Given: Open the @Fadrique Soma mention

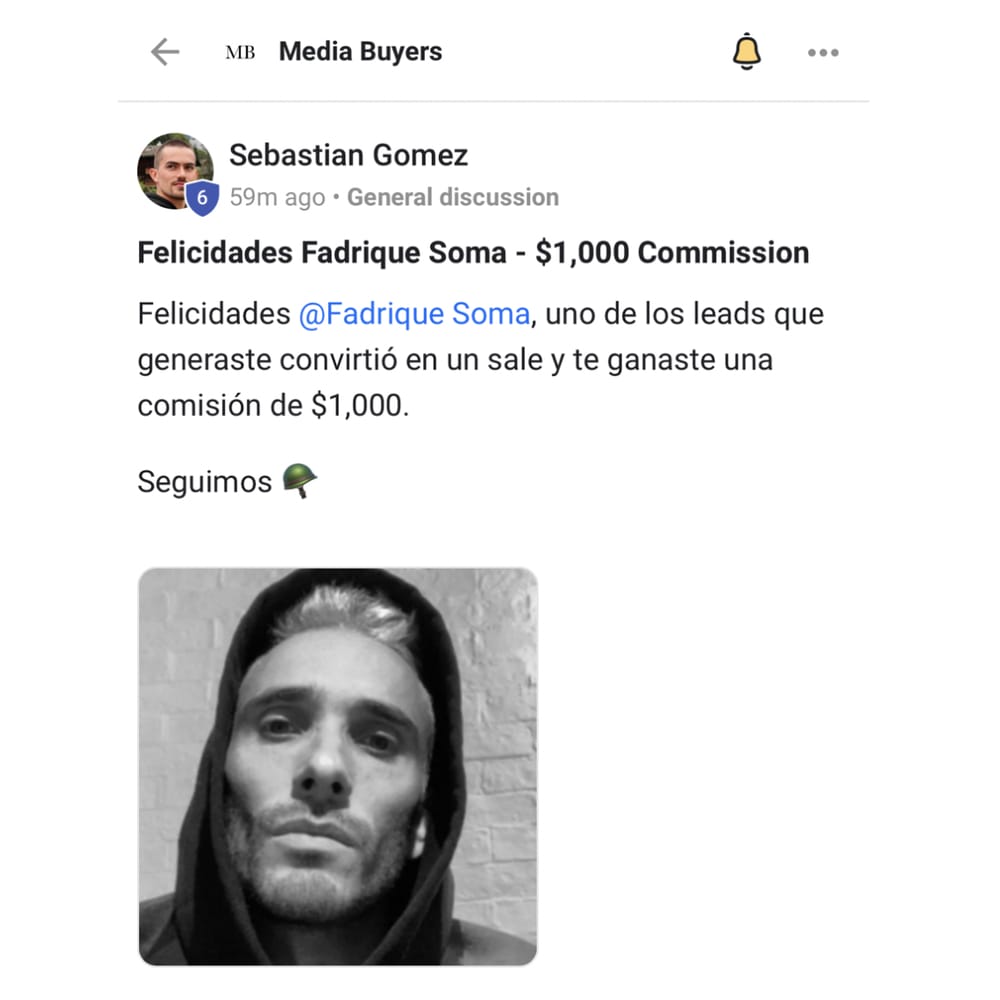Looking at the screenshot, I should click(414, 314).
